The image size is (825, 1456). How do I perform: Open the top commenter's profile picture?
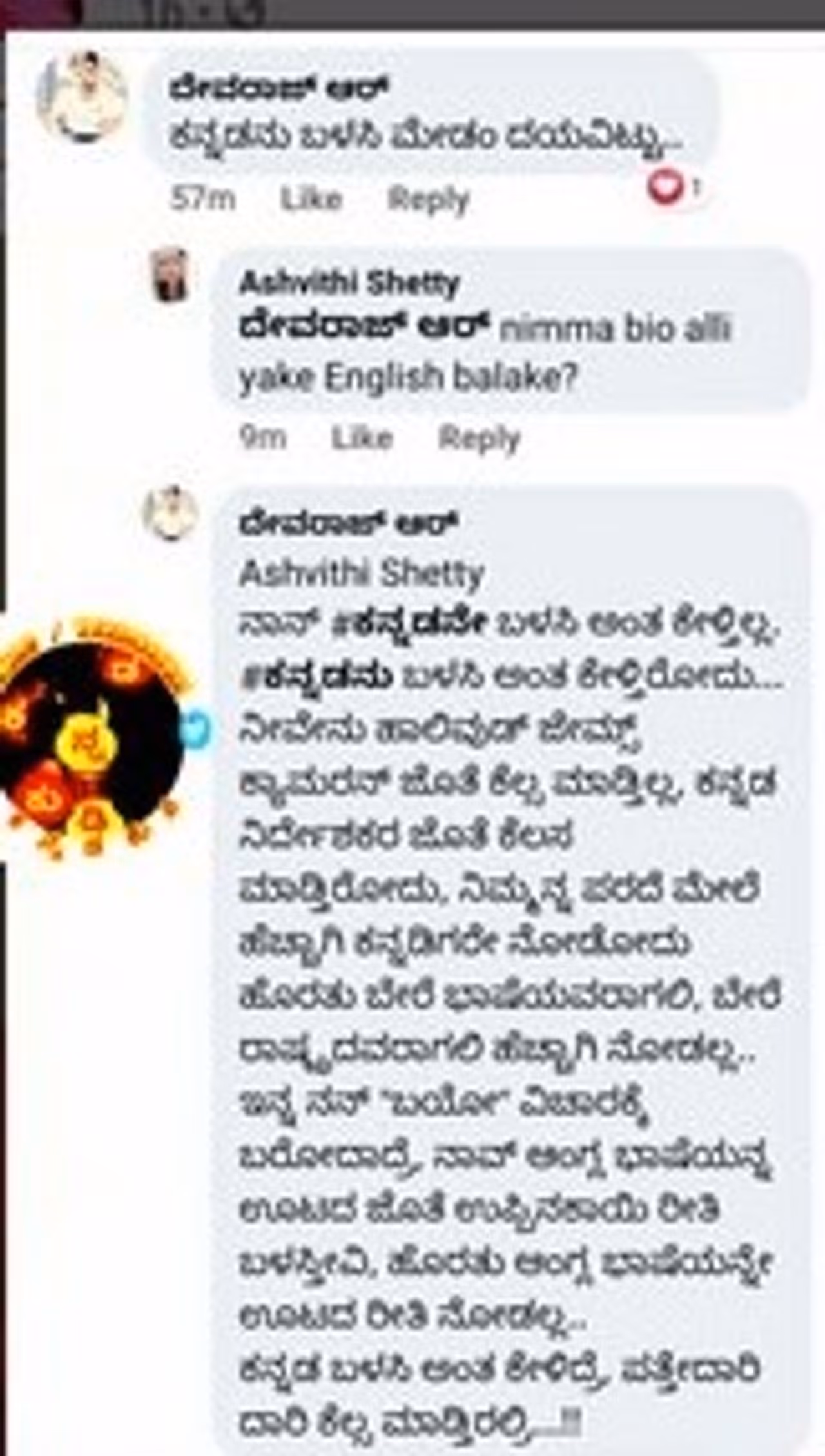(x=82, y=97)
